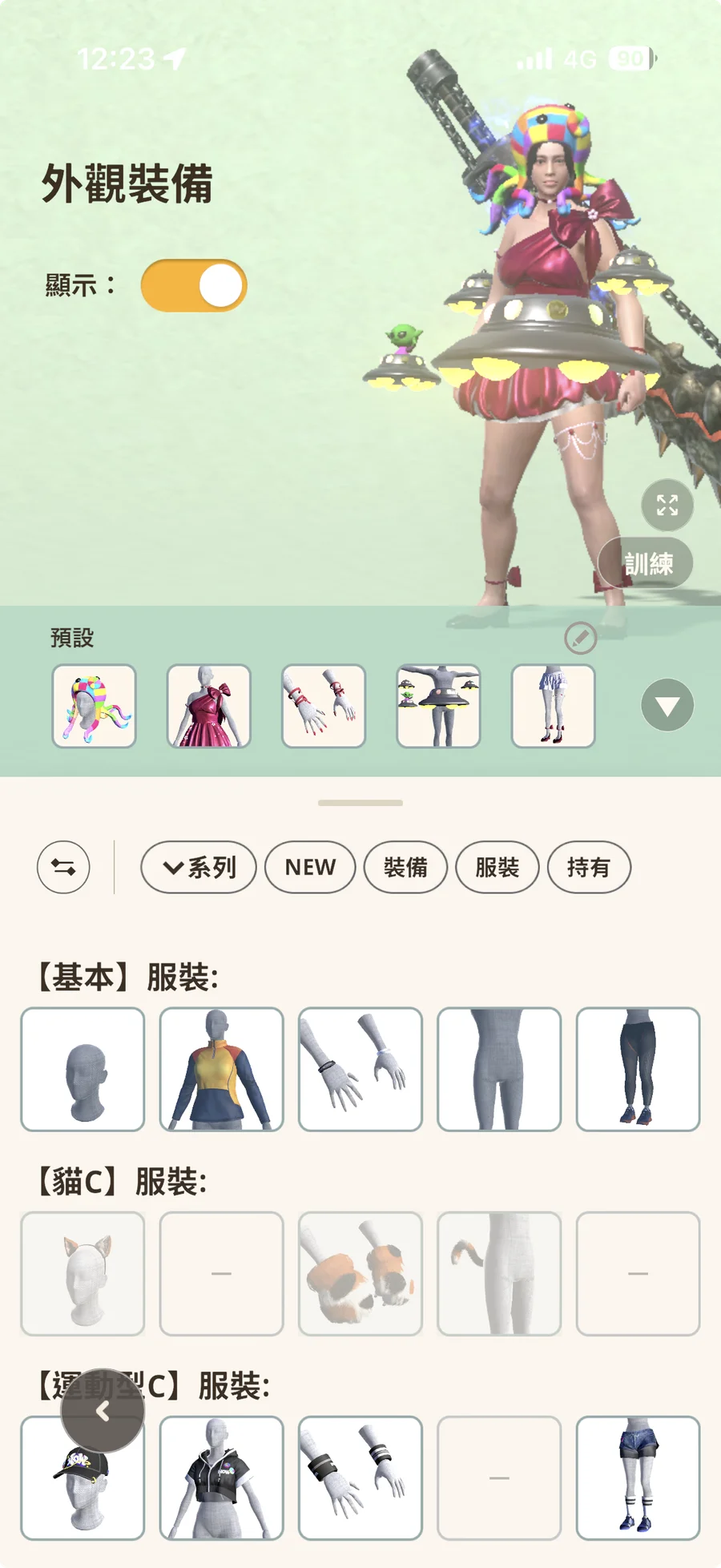
Task: Filter by 持有 owned items
Action: [x=589, y=867]
